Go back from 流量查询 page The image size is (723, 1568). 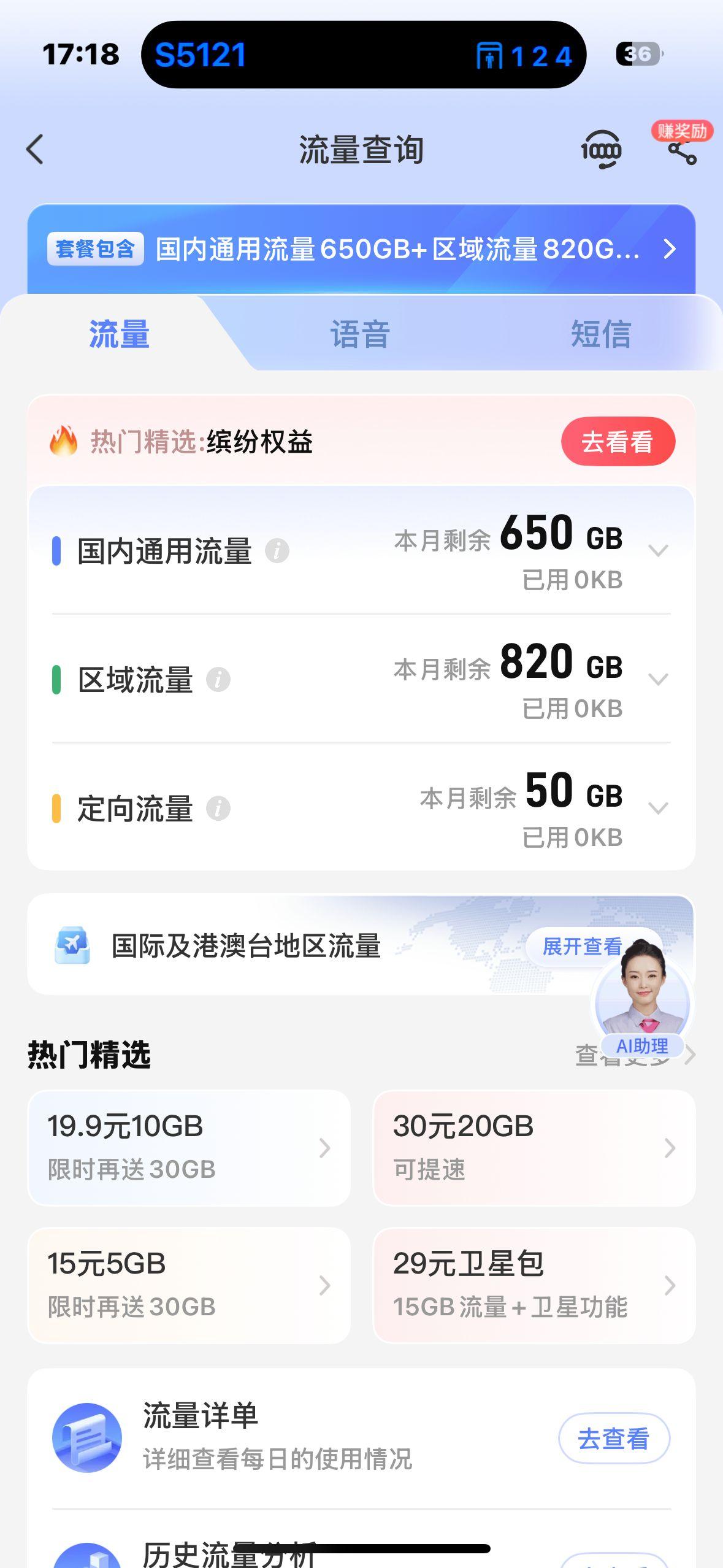pos(35,150)
